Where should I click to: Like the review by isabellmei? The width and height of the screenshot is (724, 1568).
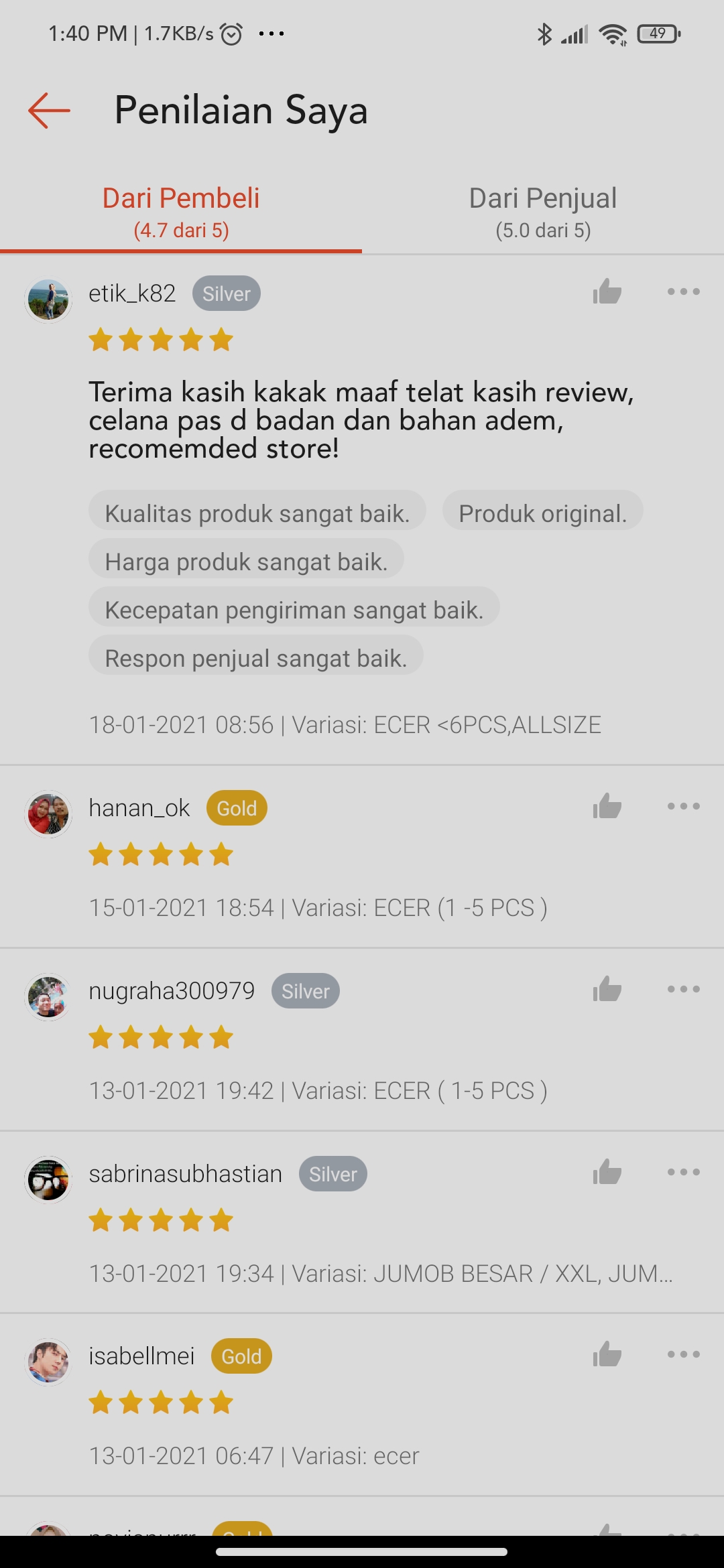coord(607,1355)
